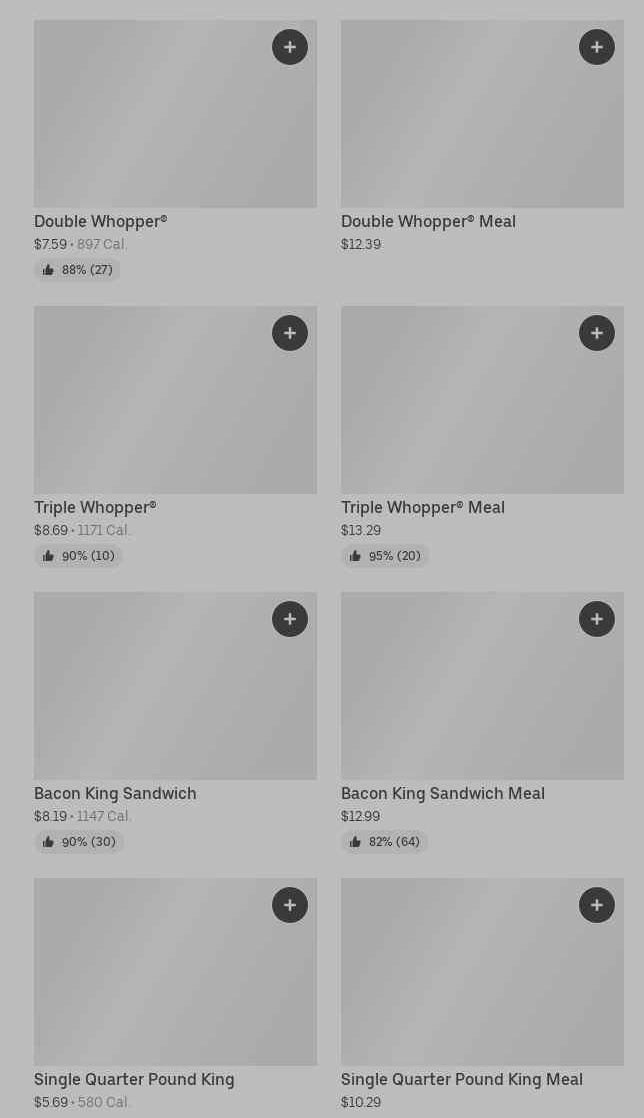The width and height of the screenshot is (644, 1118).
Task: Add Single Quarter Pound King Meal to cart
Action: click(x=597, y=905)
